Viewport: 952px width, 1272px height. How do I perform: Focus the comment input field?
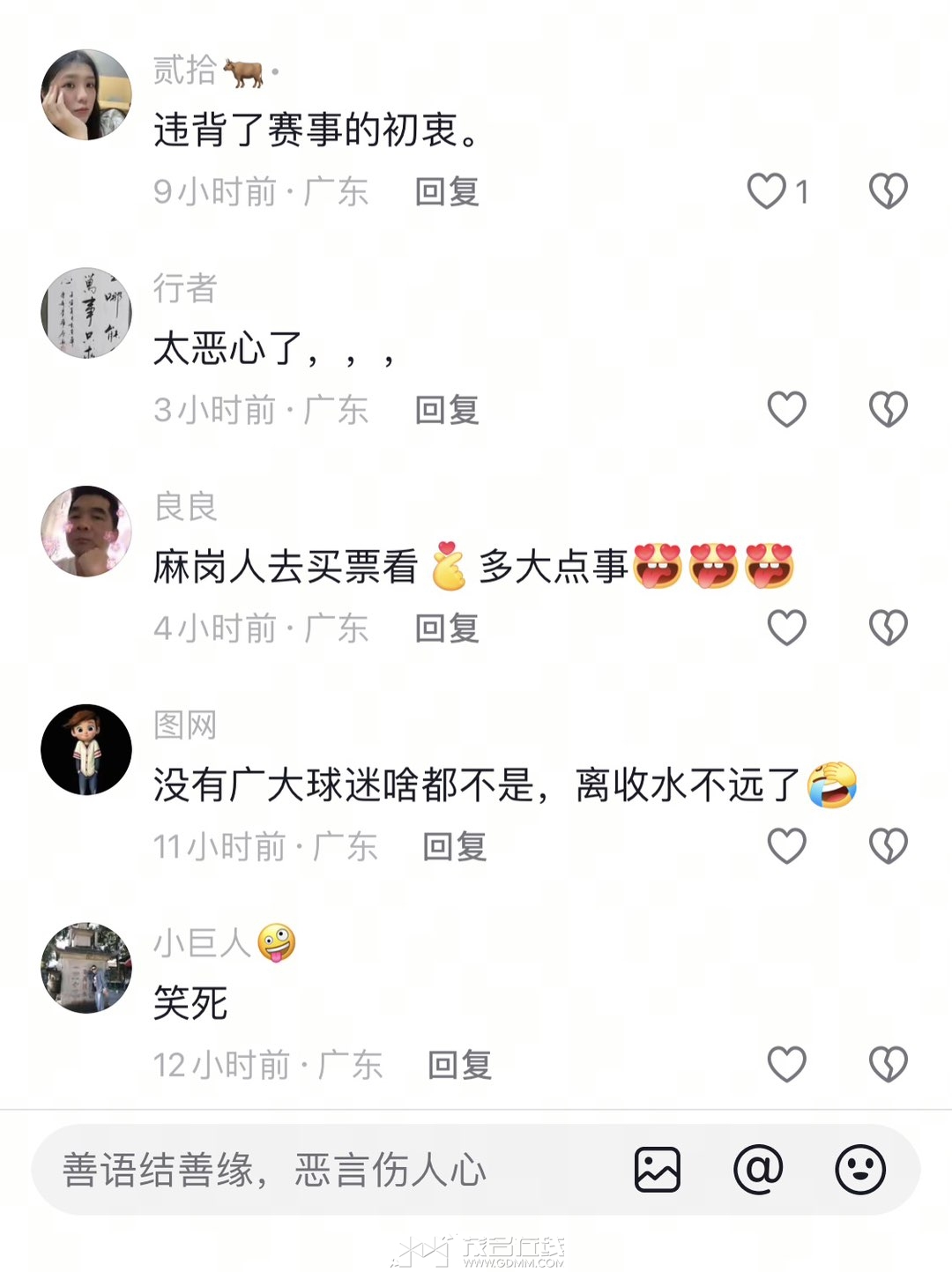(326, 1171)
